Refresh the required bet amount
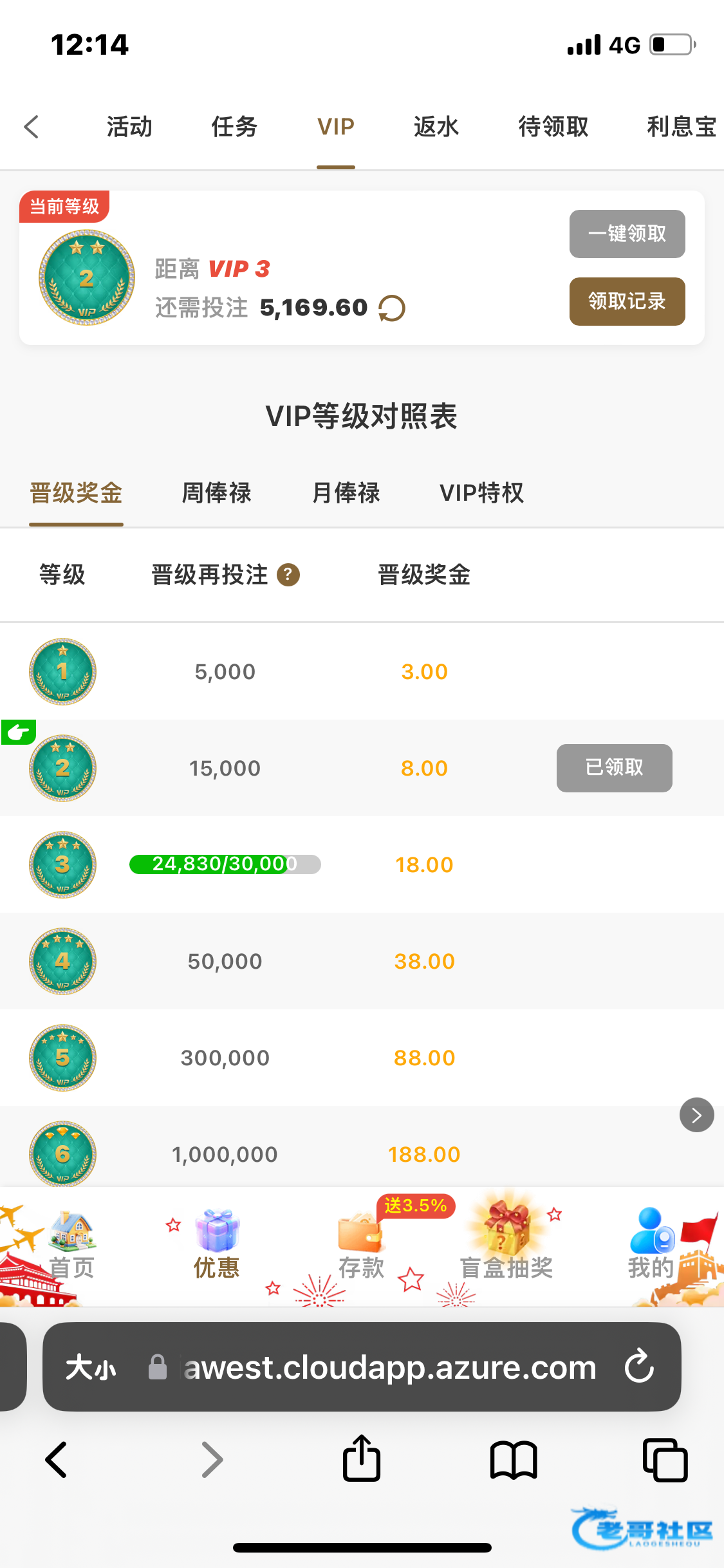 point(392,308)
